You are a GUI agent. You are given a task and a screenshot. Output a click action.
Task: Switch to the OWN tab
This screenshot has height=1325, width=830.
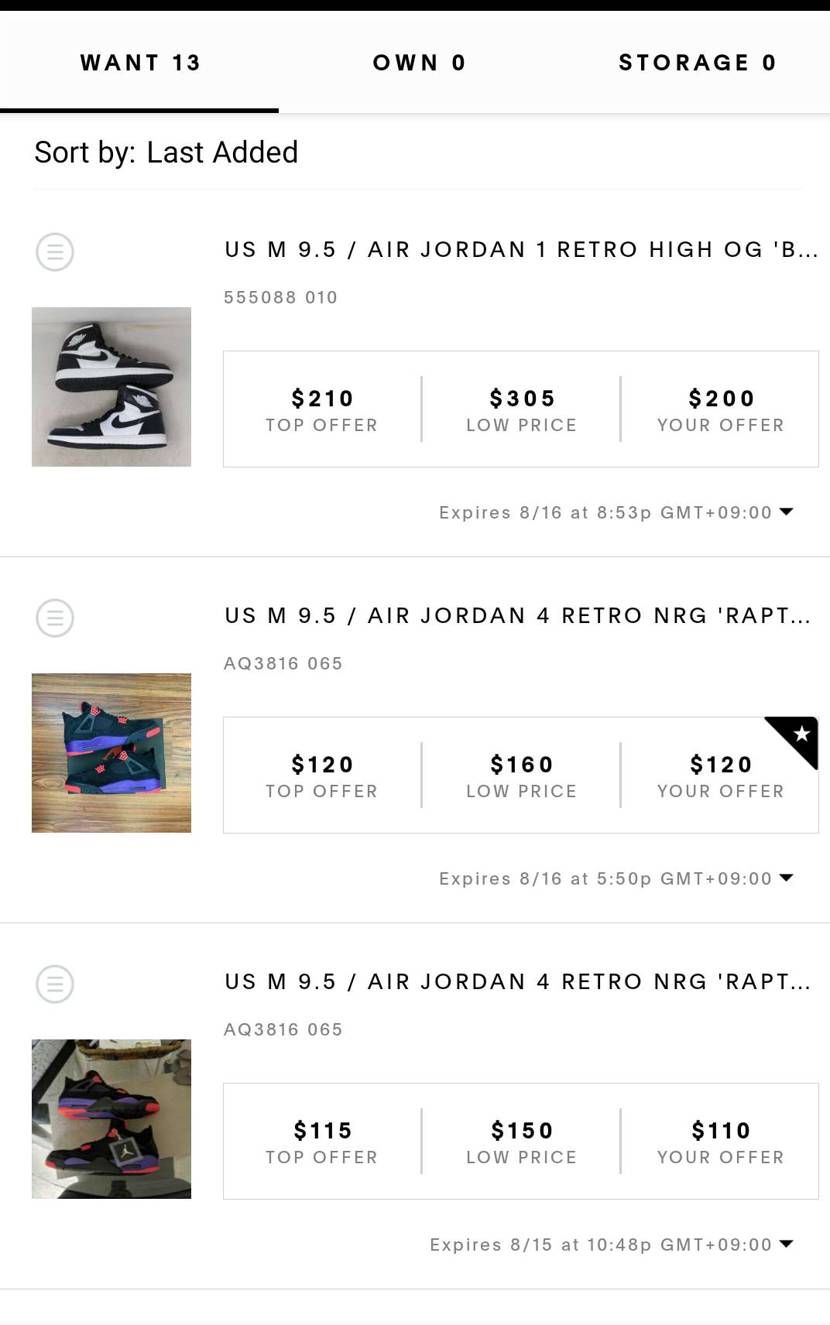pyautogui.click(x=419, y=63)
